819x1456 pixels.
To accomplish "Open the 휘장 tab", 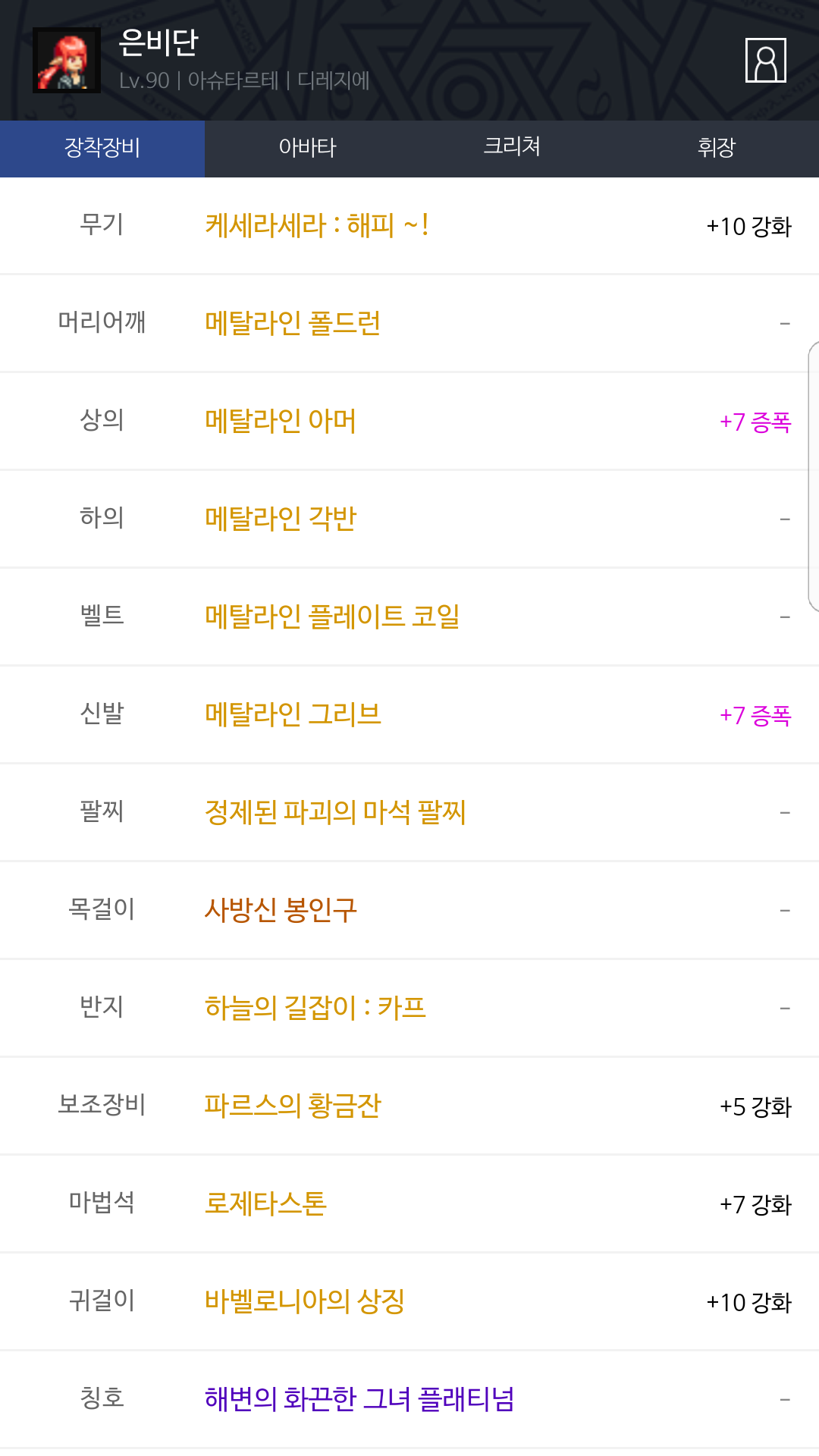I will (x=716, y=148).
